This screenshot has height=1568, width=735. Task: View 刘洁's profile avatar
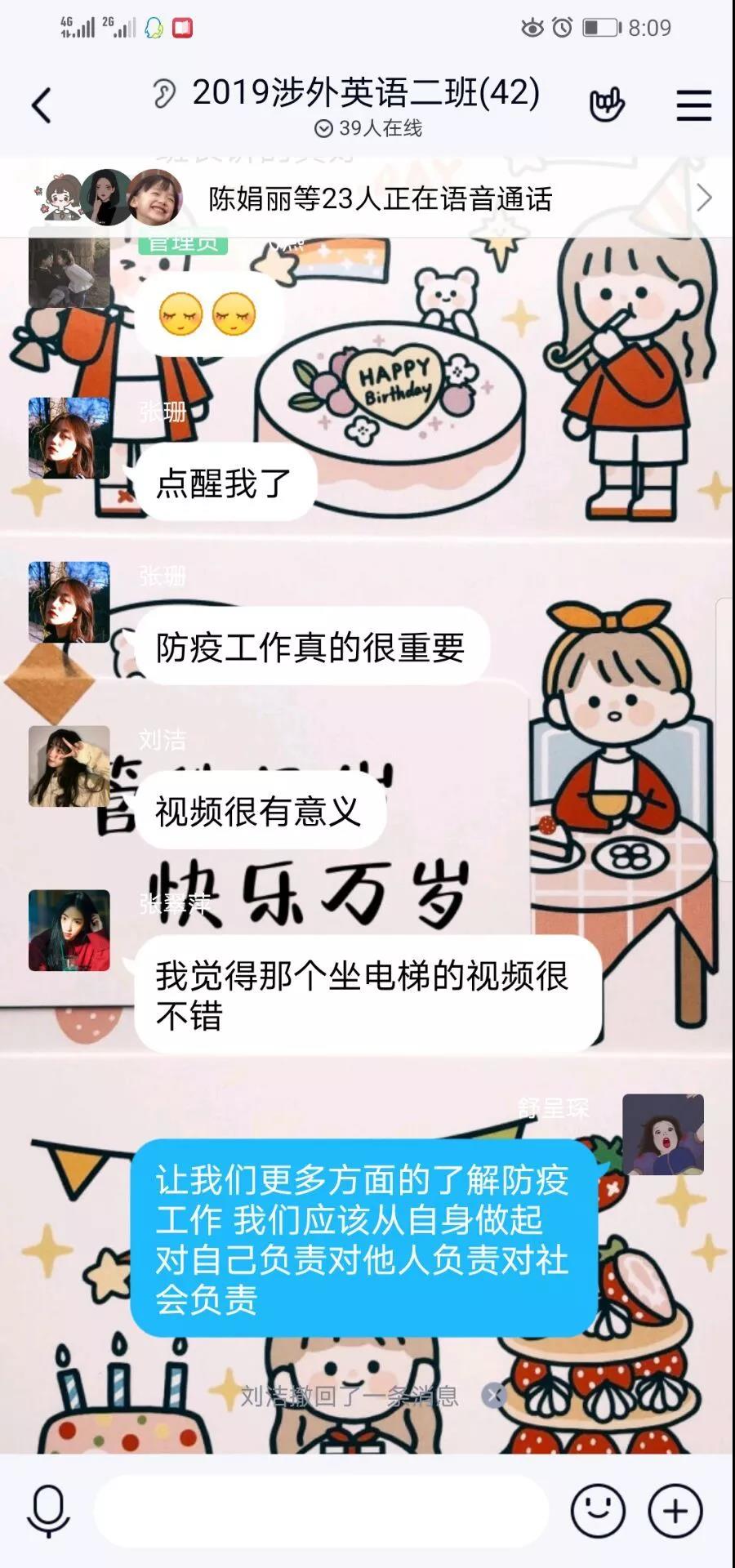point(69,766)
